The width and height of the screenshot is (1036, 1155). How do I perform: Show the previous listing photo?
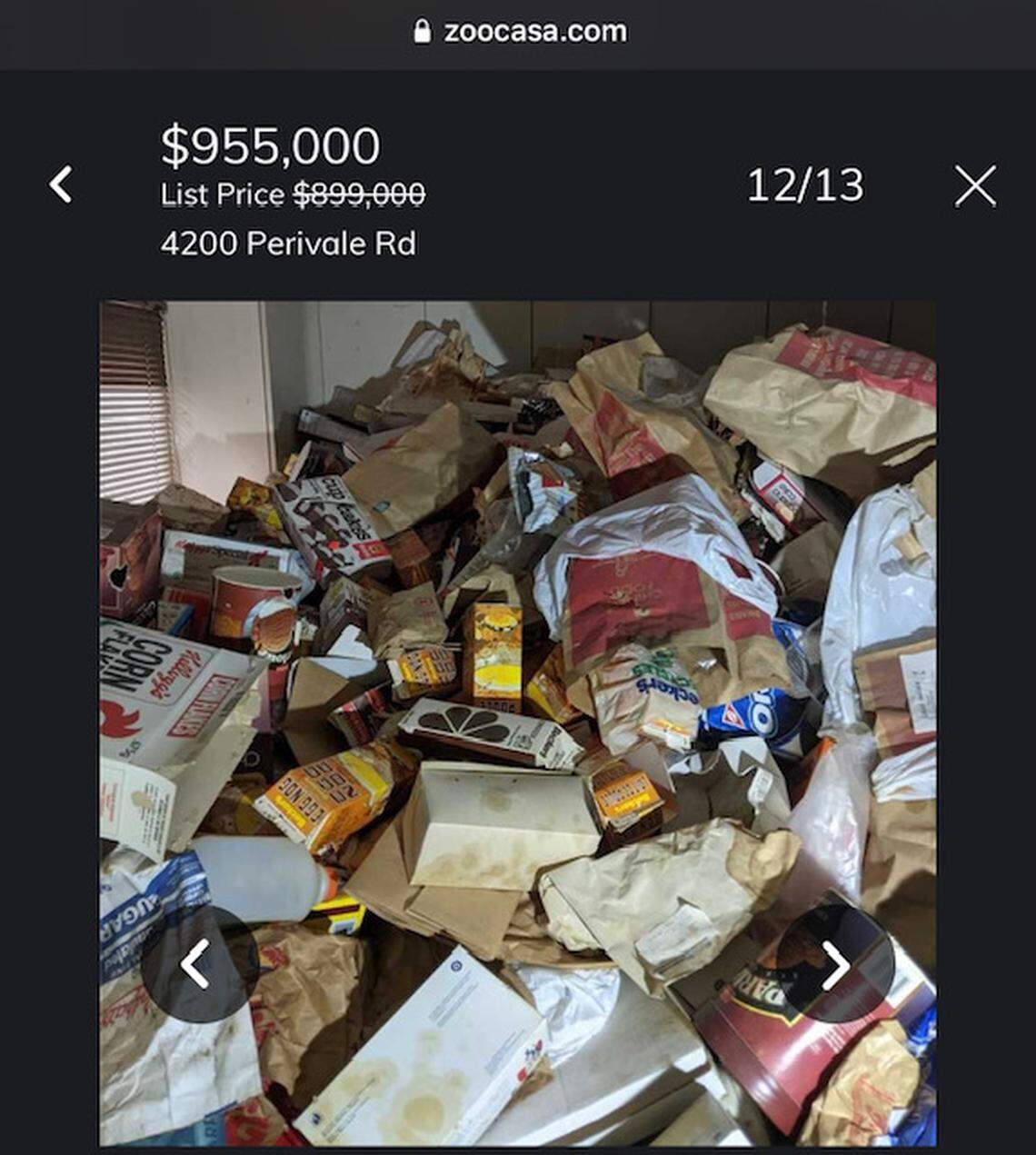tap(196, 964)
